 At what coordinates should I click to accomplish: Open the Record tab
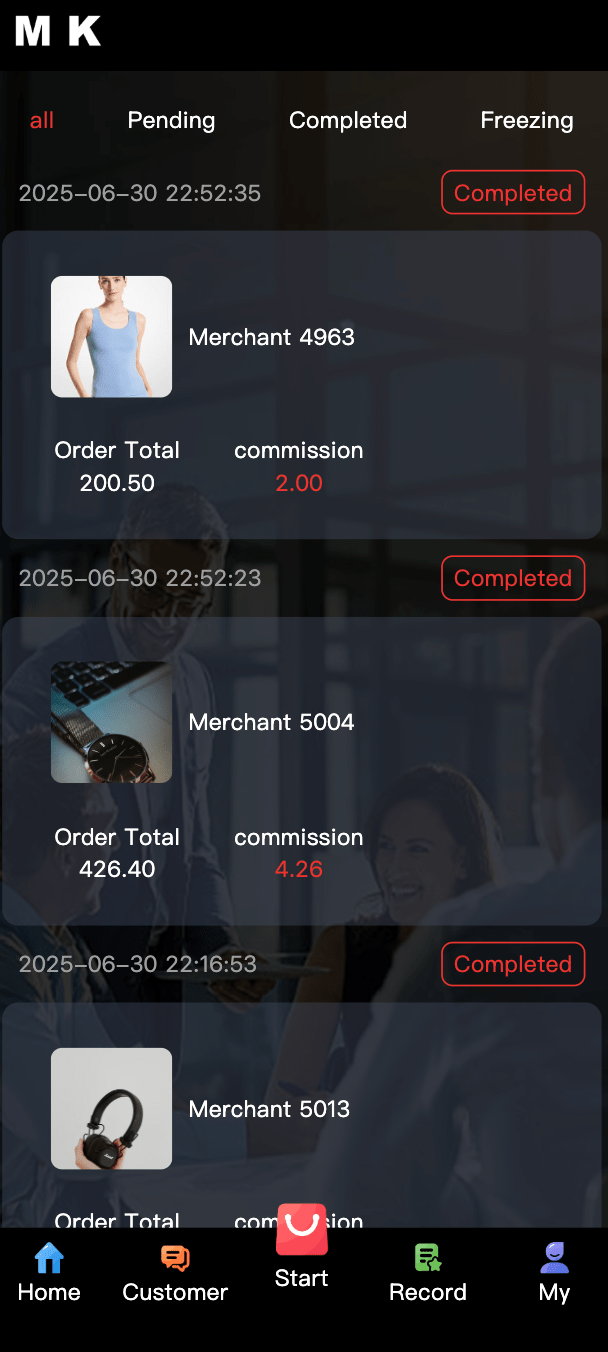(428, 1273)
